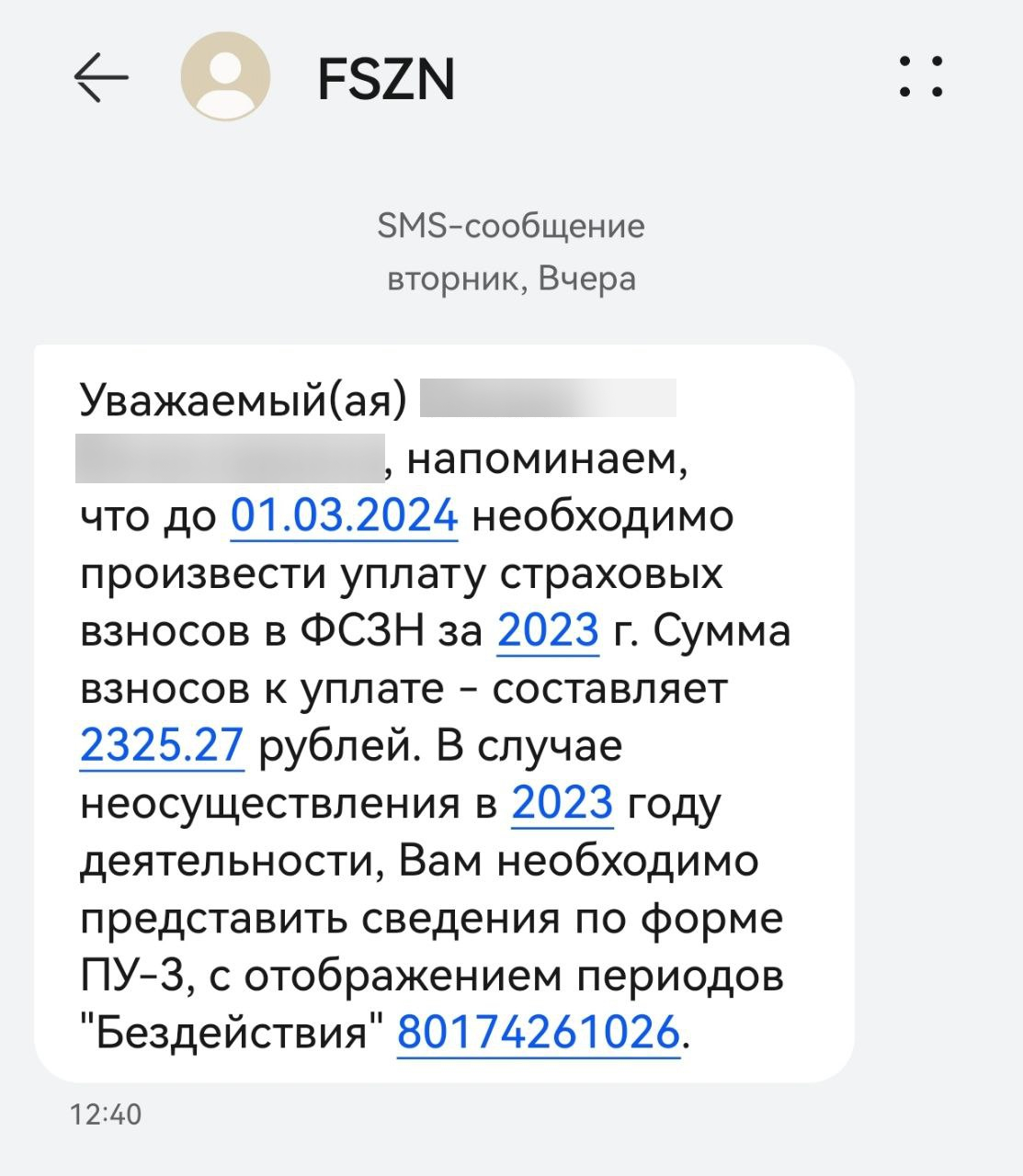This screenshot has height=1176, width=1023.
Task: Tap the date link 01.03.2024
Action: [344, 515]
